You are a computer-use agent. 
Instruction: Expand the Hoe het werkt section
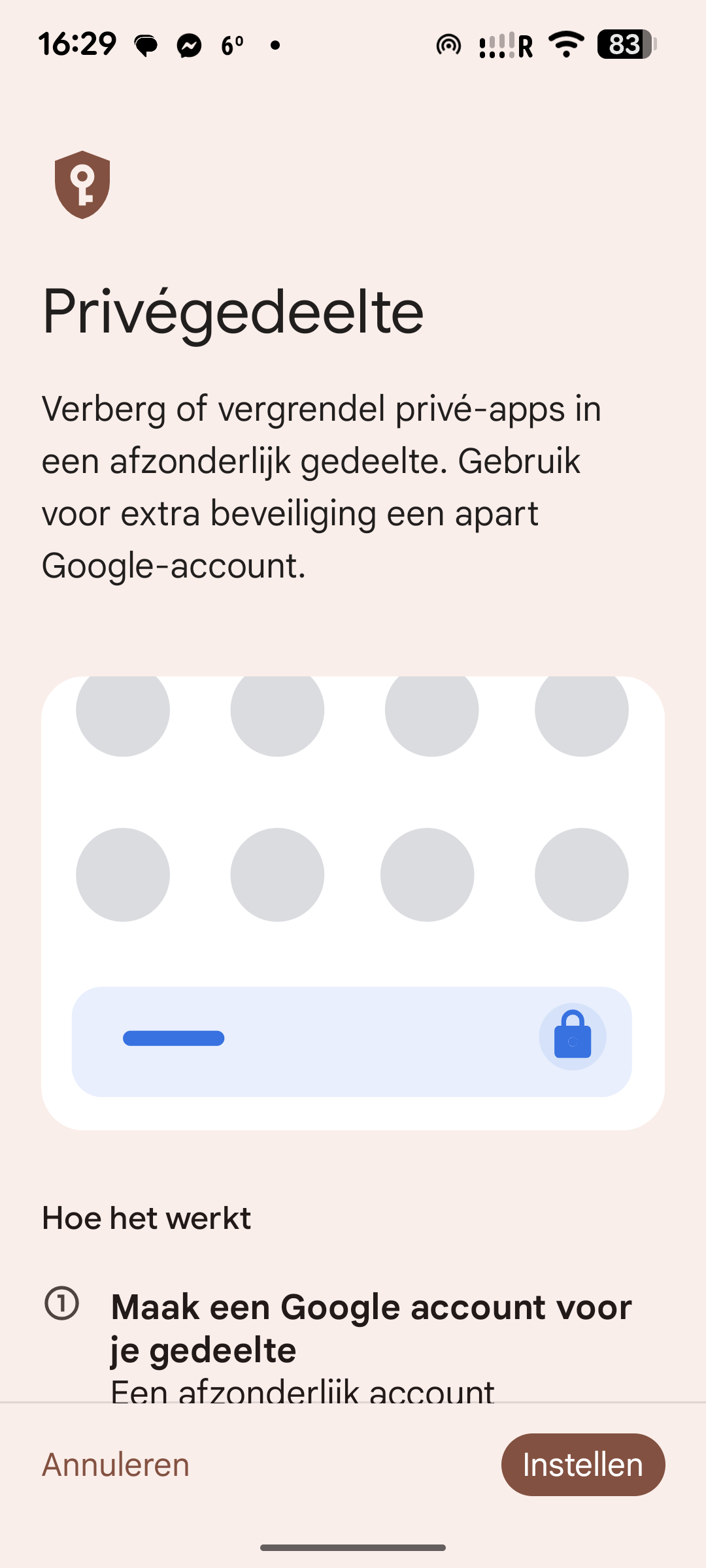click(x=146, y=1217)
